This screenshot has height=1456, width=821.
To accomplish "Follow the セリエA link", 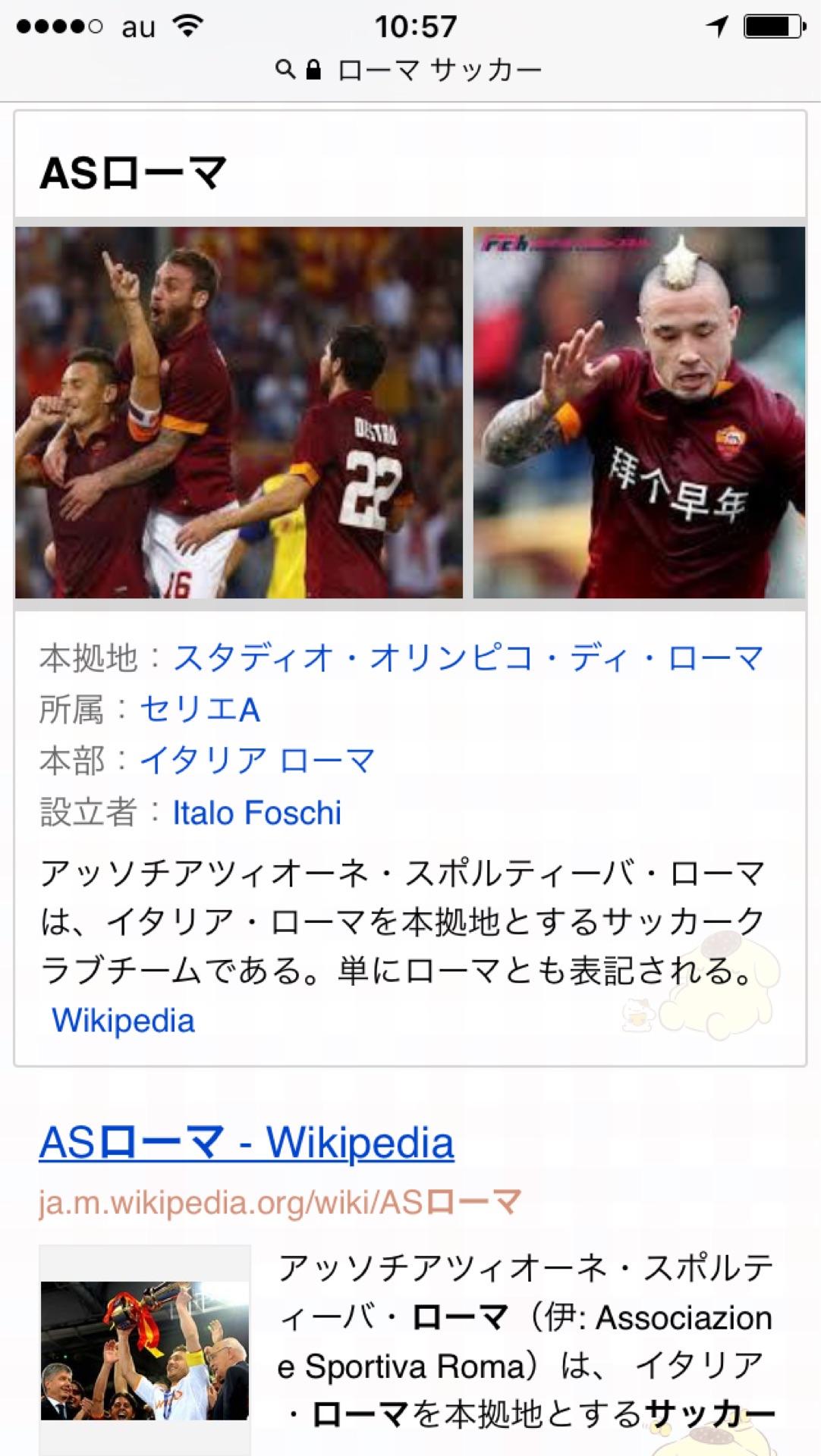I will pyautogui.click(x=200, y=710).
